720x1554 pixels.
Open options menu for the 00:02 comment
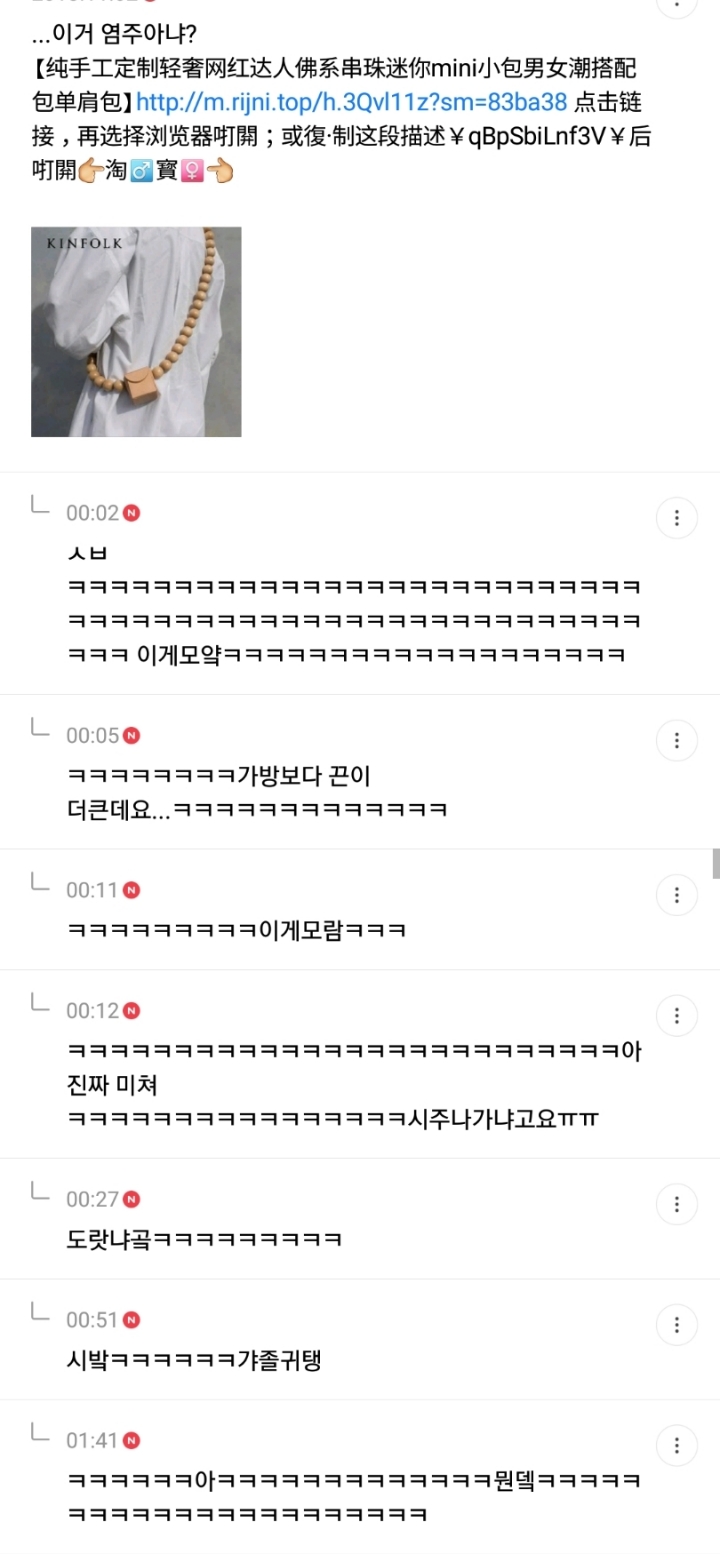tap(677, 518)
